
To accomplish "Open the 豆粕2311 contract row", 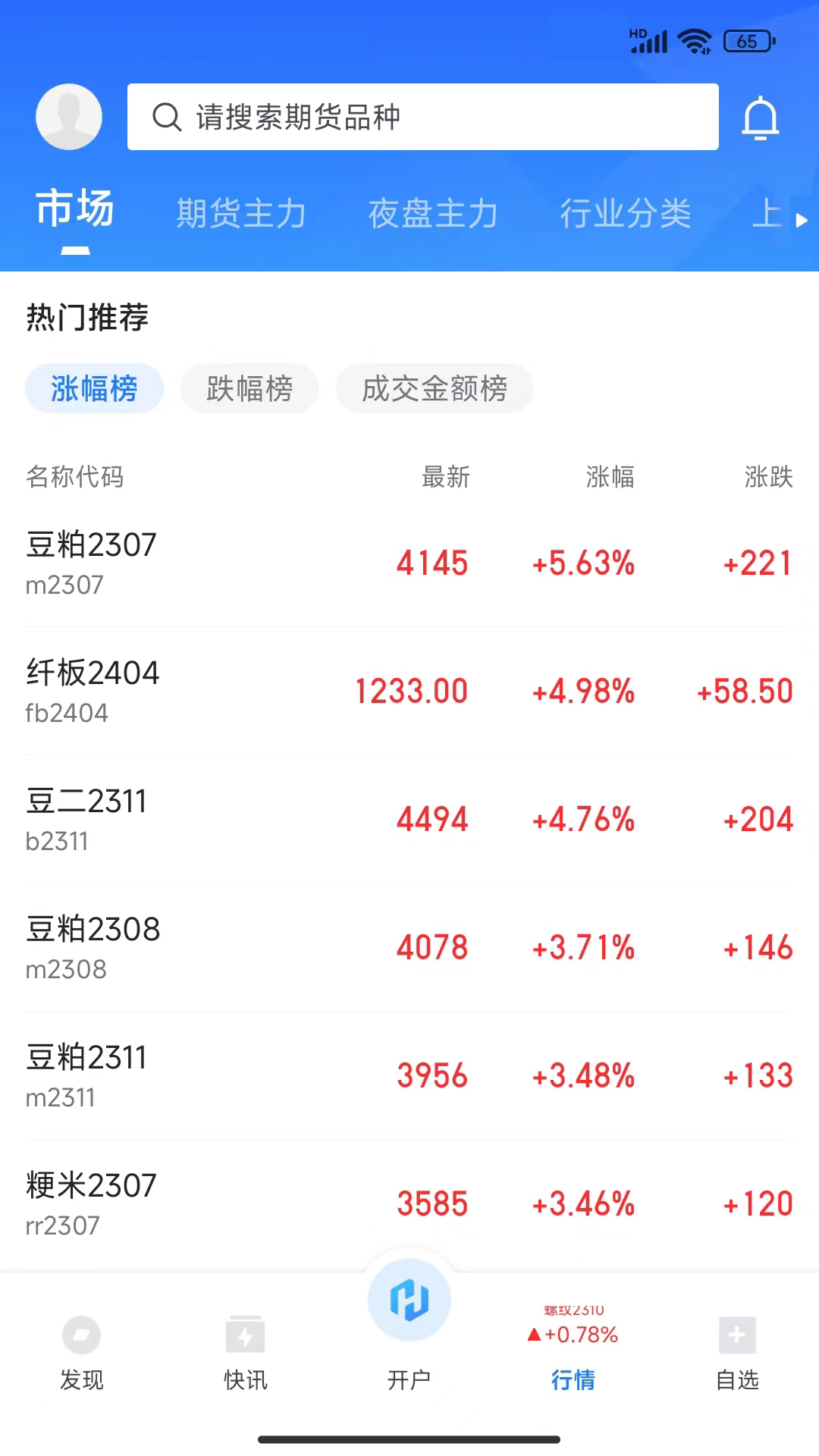I will (x=409, y=1076).
